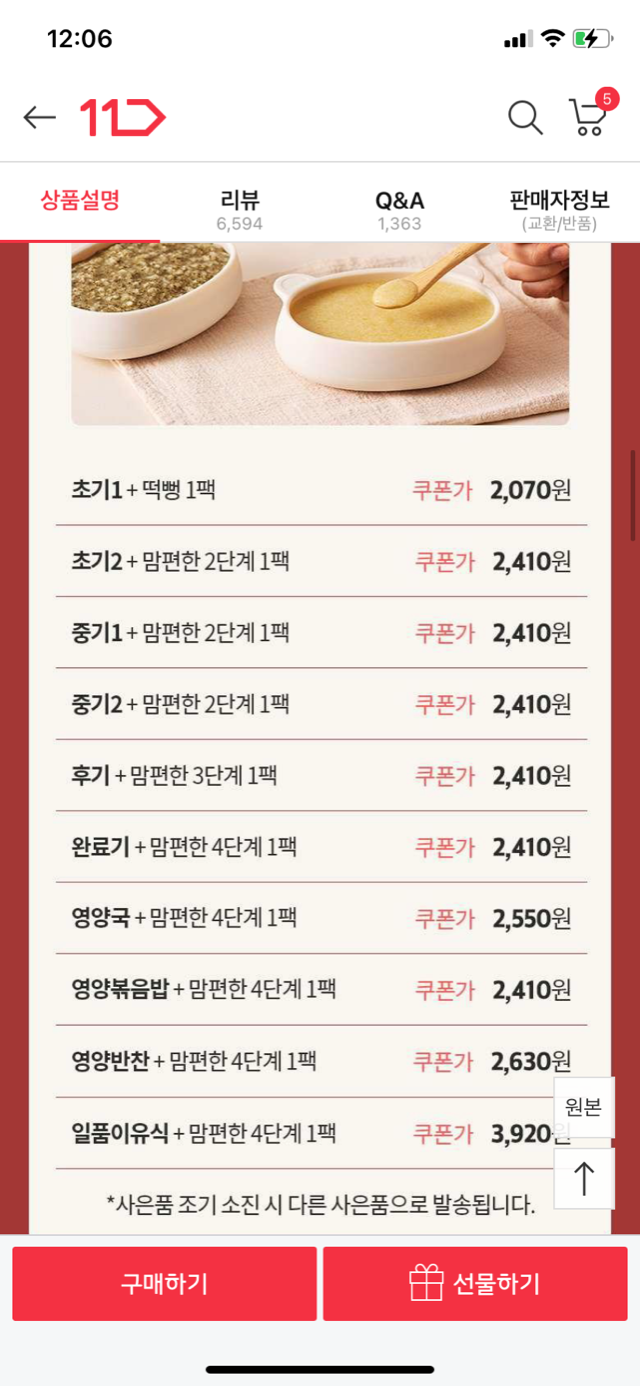The width and height of the screenshot is (640, 1386).
Task: Go back using the arrow icon
Action: coord(40,118)
